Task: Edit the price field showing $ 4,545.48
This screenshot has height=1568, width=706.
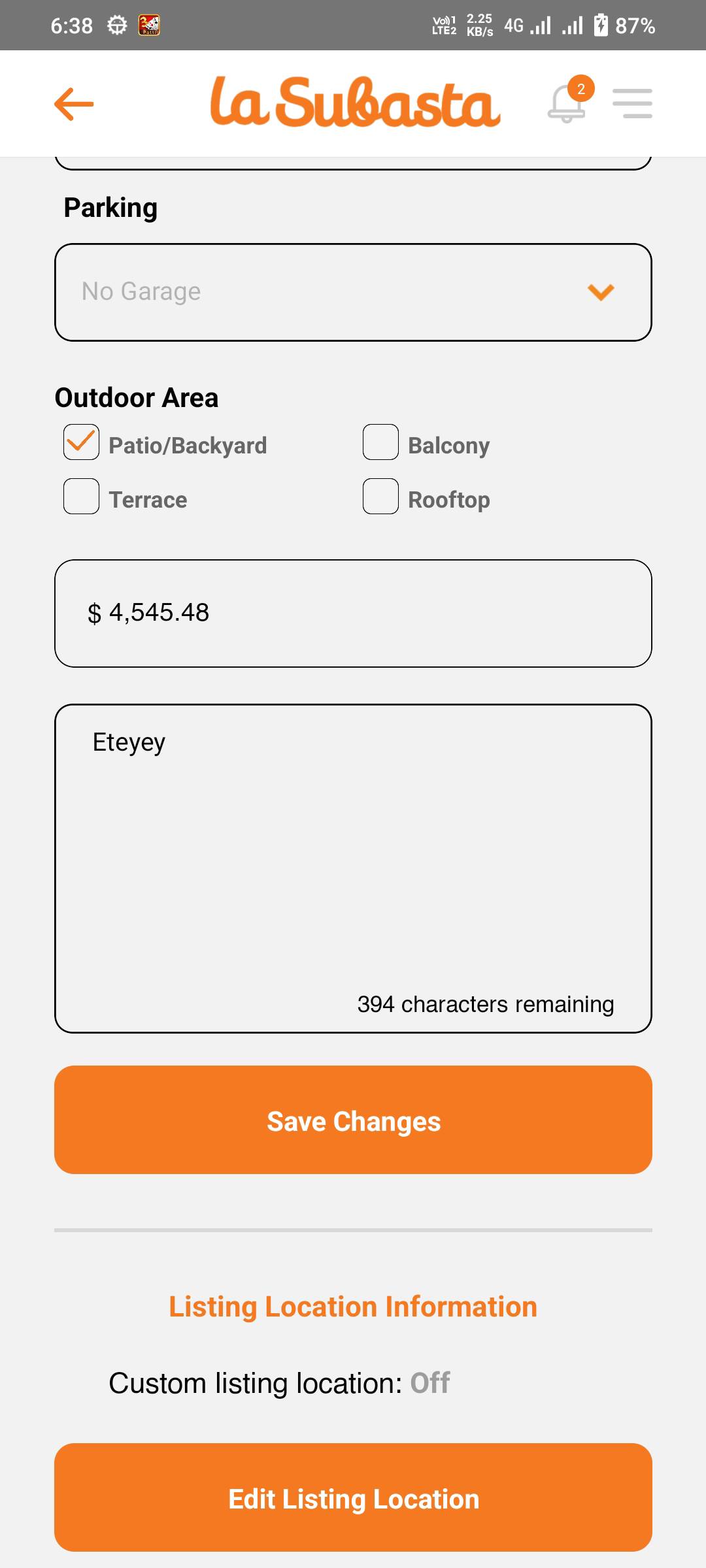Action: 353,613
